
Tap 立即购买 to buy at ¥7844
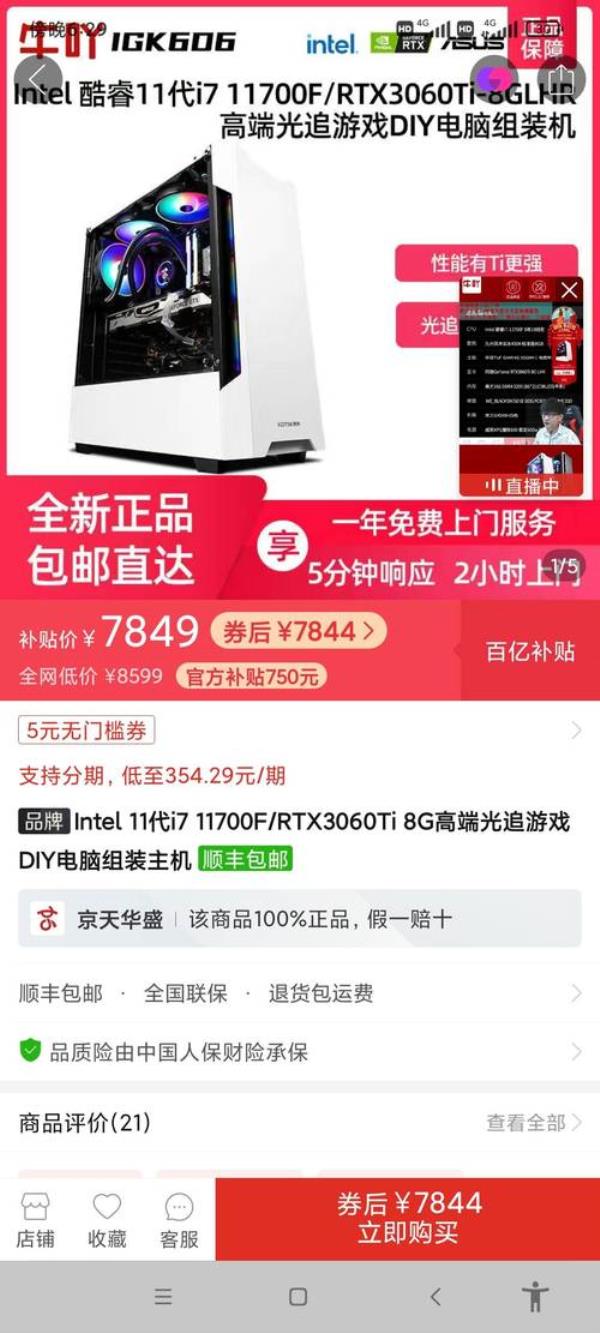pyautogui.click(x=408, y=1218)
